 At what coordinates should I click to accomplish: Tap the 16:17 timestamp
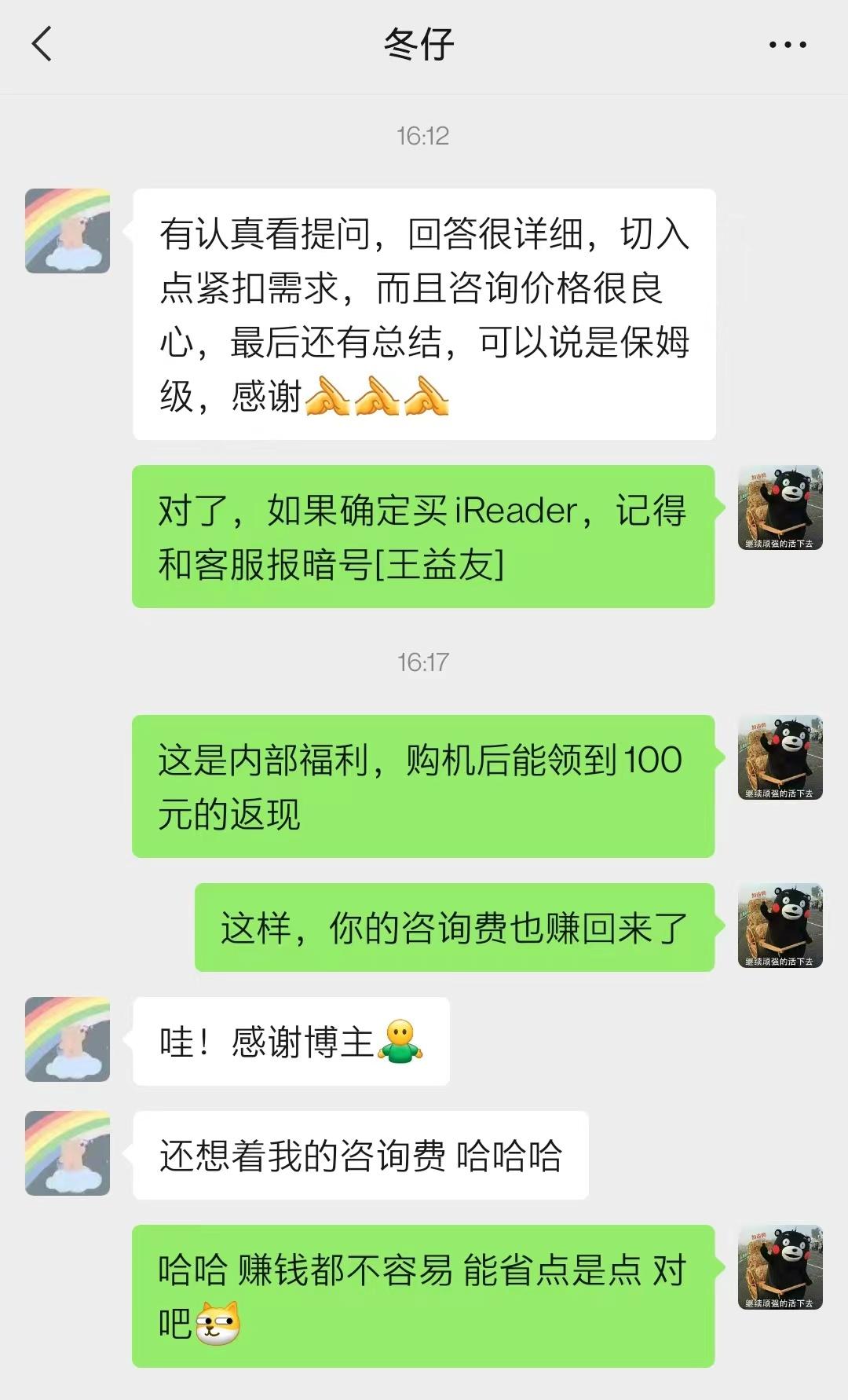point(424,662)
